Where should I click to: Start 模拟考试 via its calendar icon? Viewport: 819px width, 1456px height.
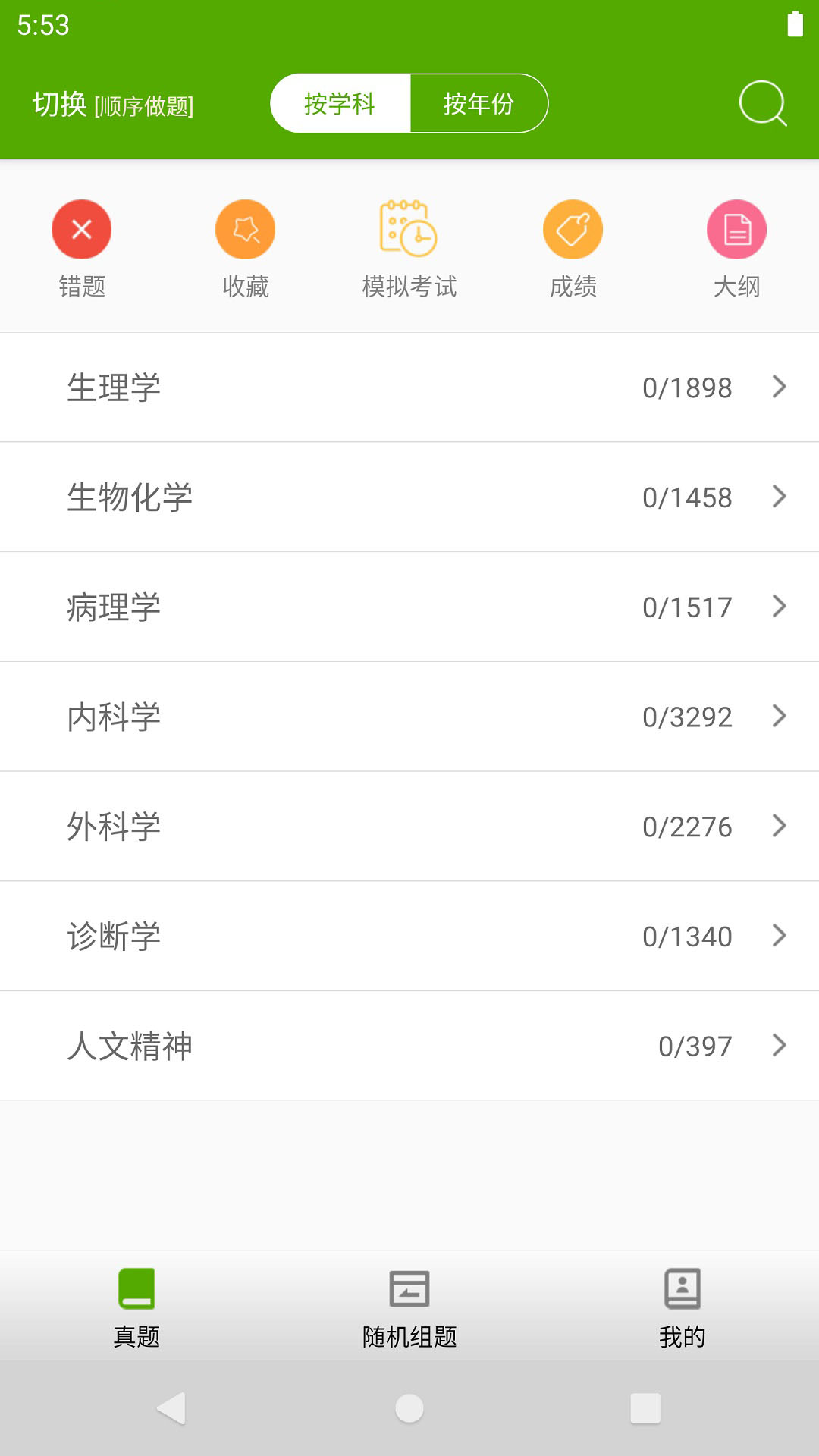(409, 229)
